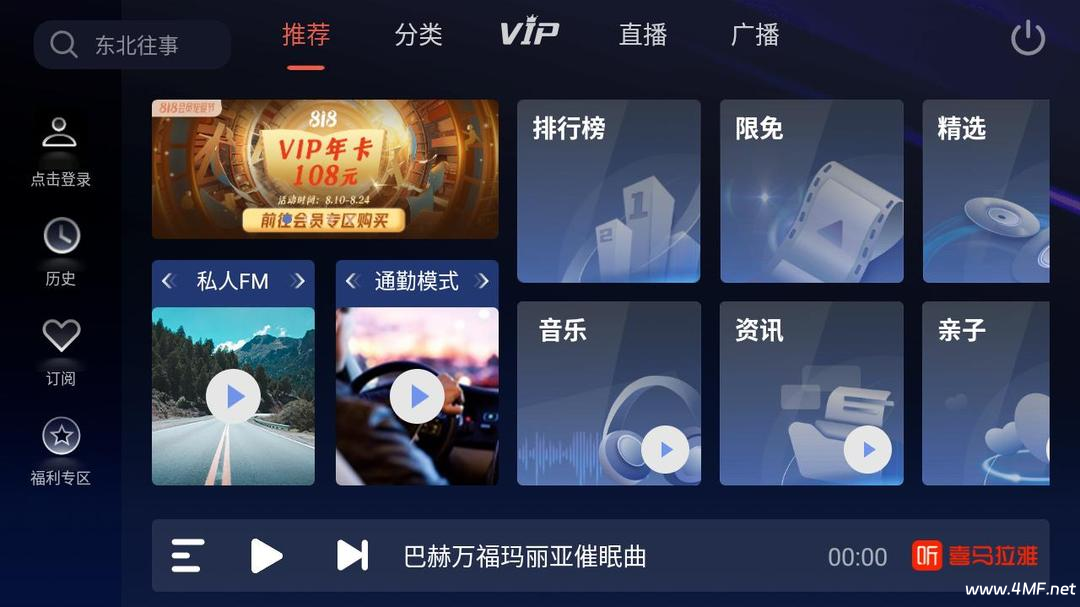Open the search box showing 东北往事
Viewport: 1080px width, 607px height.
132,45
